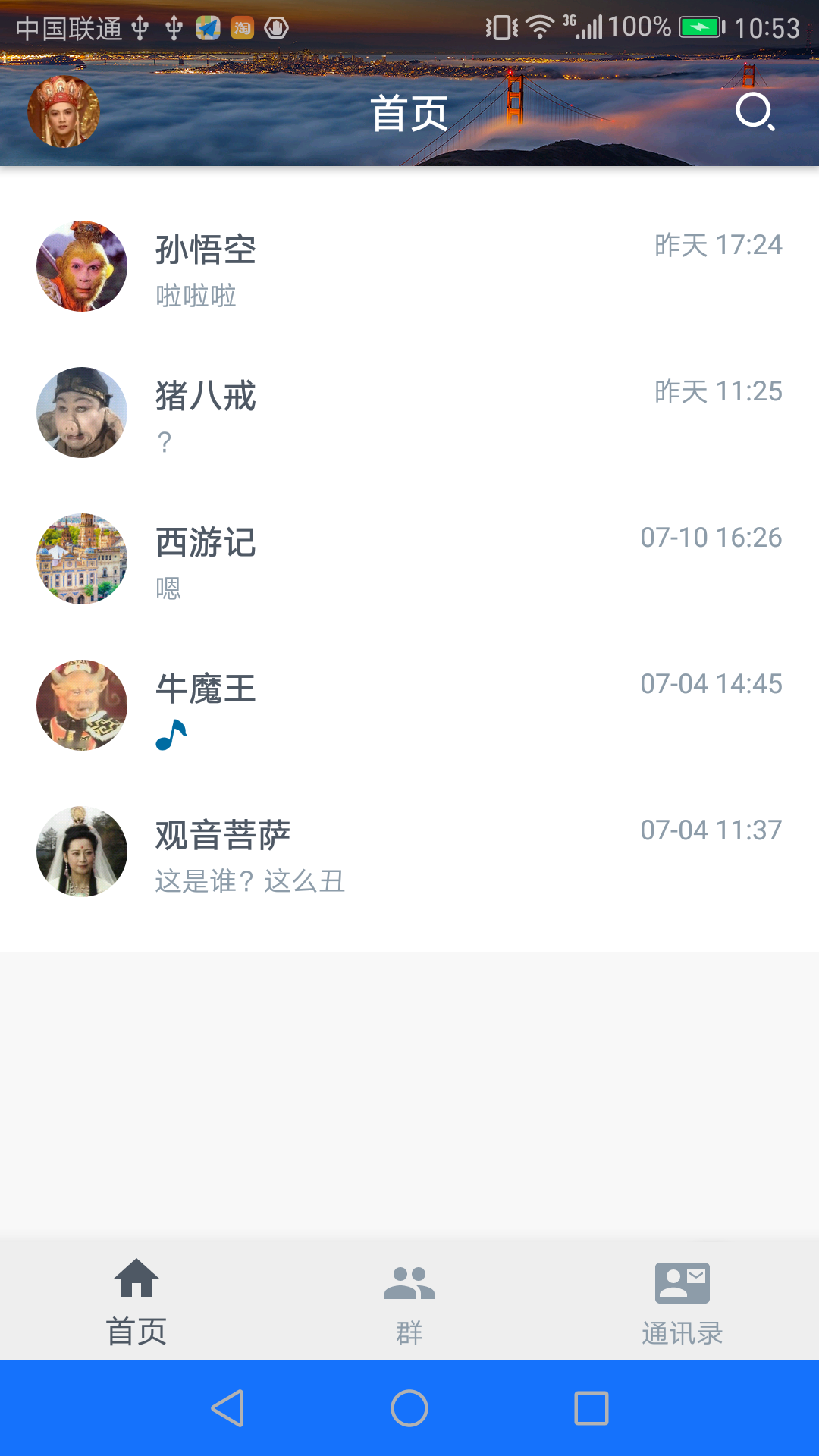Tap the Tang Seng profile avatar in header
The height and width of the screenshot is (1456, 819).
pyautogui.click(x=64, y=111)
